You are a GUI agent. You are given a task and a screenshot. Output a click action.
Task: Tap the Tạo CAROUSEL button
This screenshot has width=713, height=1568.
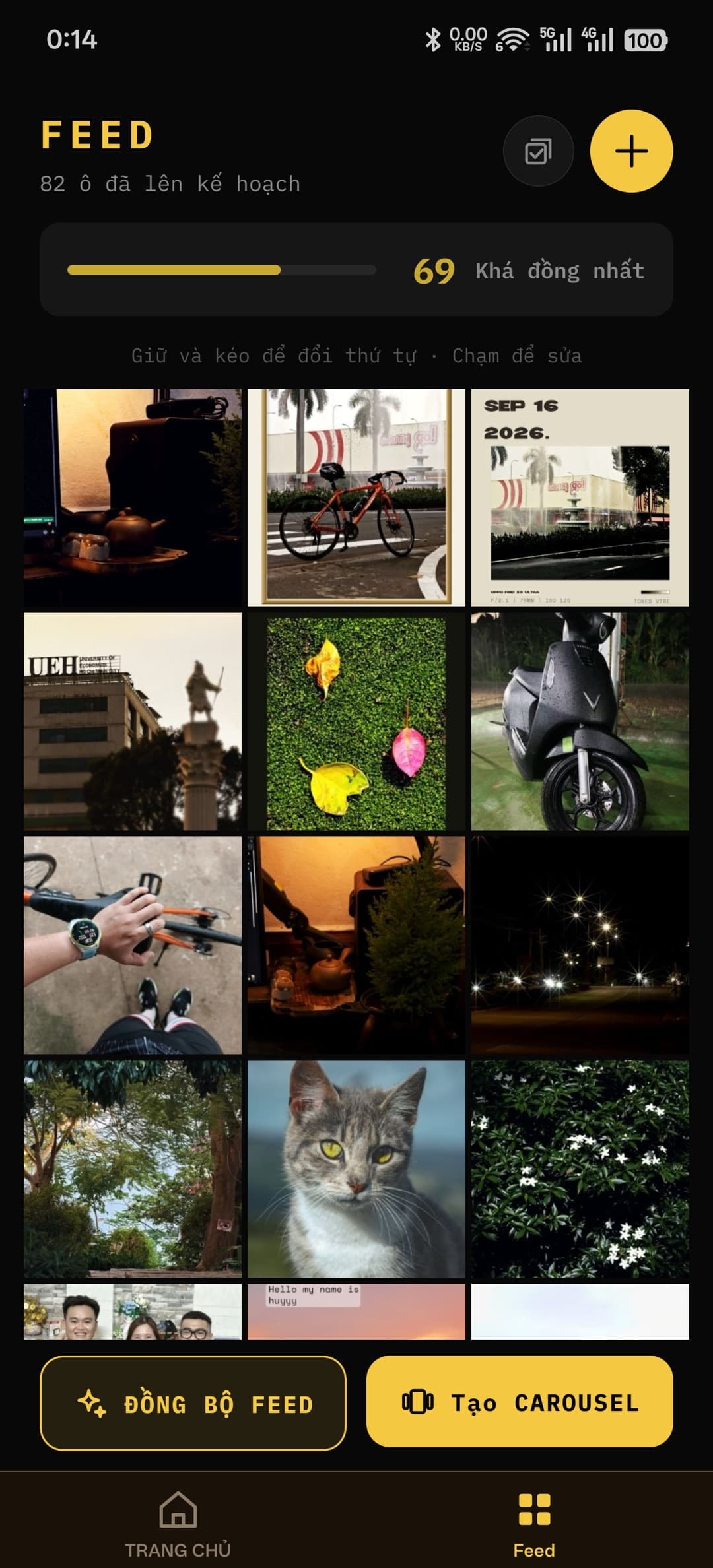tap(520, 1402)
